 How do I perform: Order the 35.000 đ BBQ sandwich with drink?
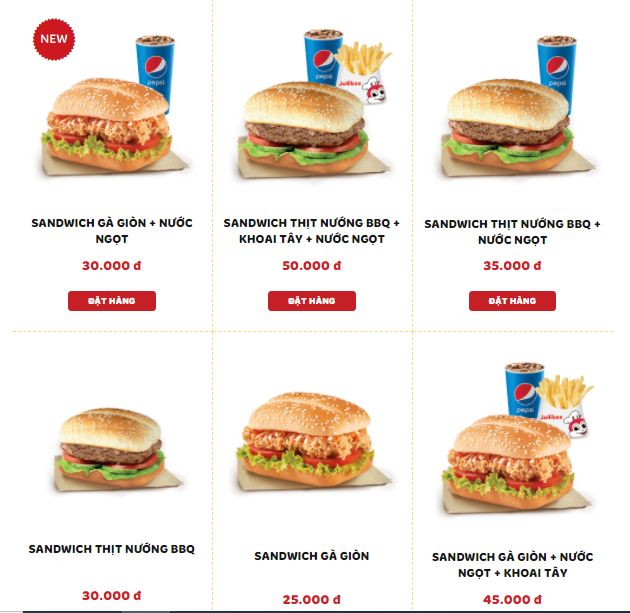(512, 301)
